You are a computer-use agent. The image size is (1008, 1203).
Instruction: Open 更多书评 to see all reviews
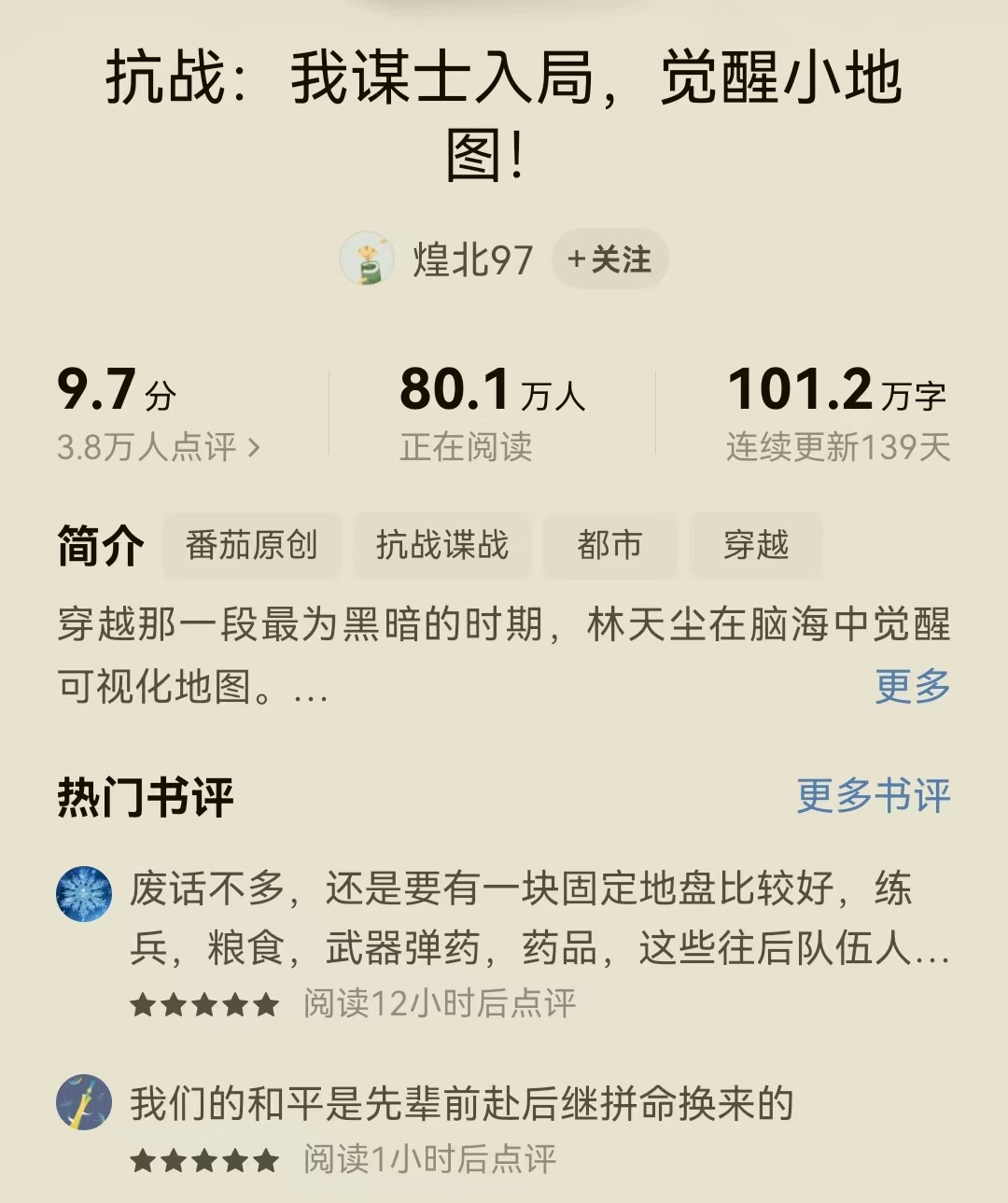(x=873, y=795)
